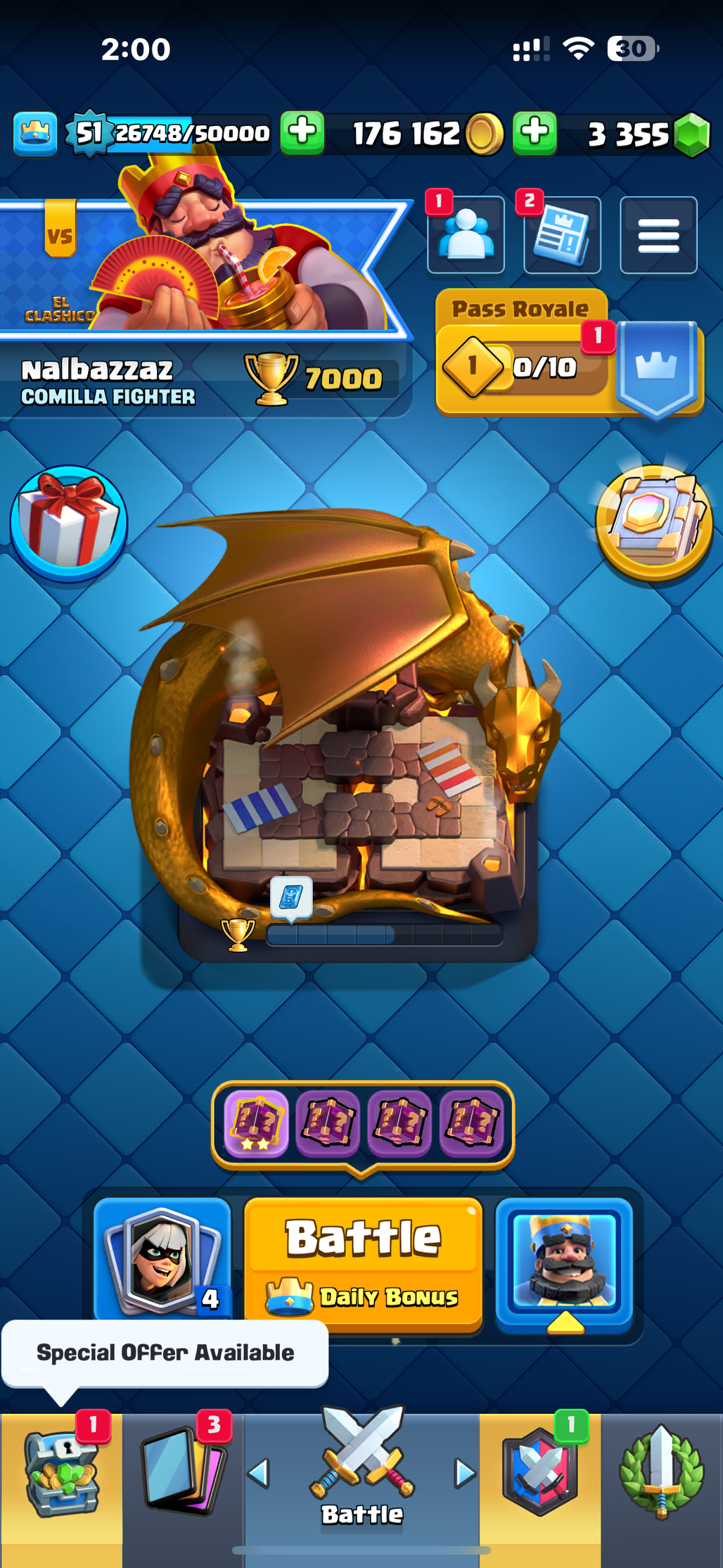
Task: Add more gold with the plus button
Action: 302,132
